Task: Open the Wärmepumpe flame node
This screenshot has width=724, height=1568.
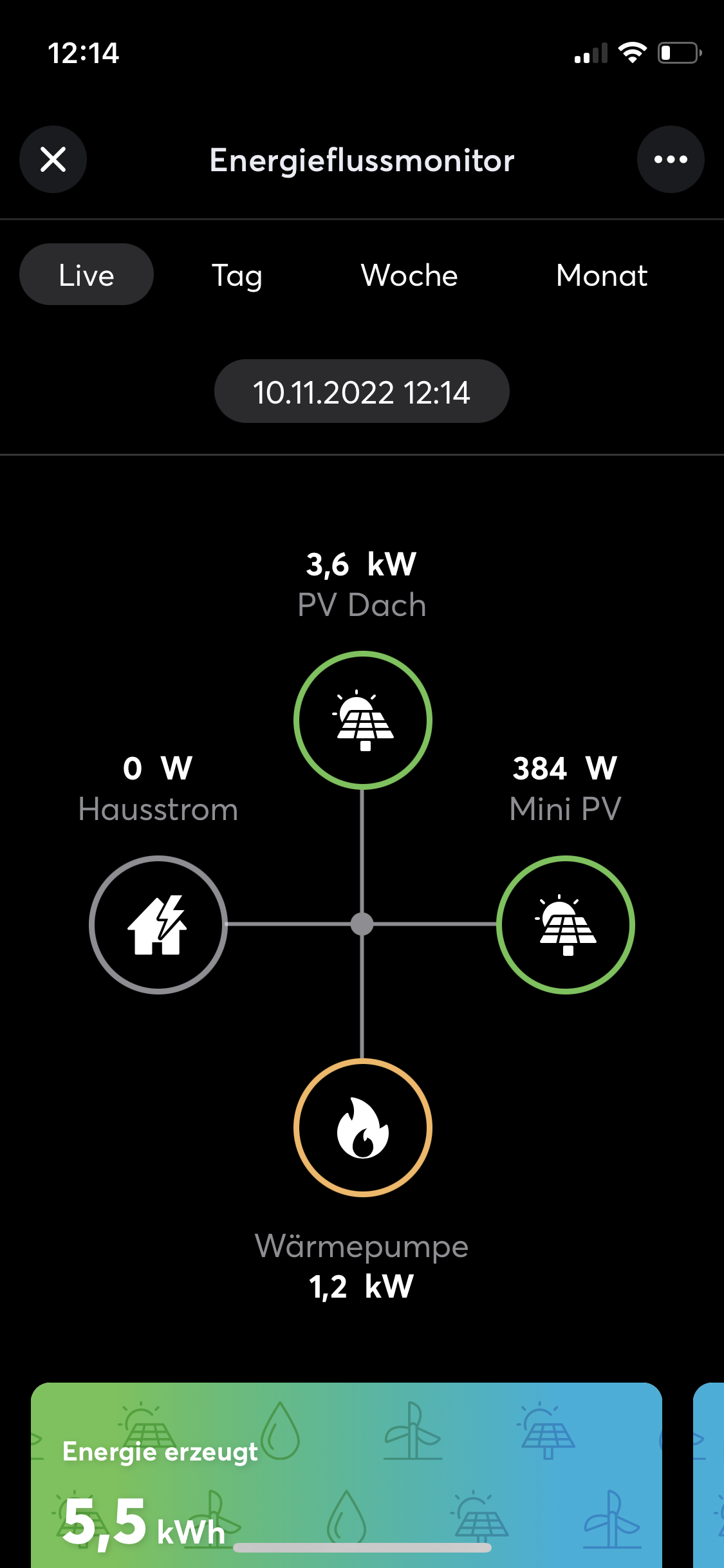Action: pyautogui.click(x=363, y=1128)
